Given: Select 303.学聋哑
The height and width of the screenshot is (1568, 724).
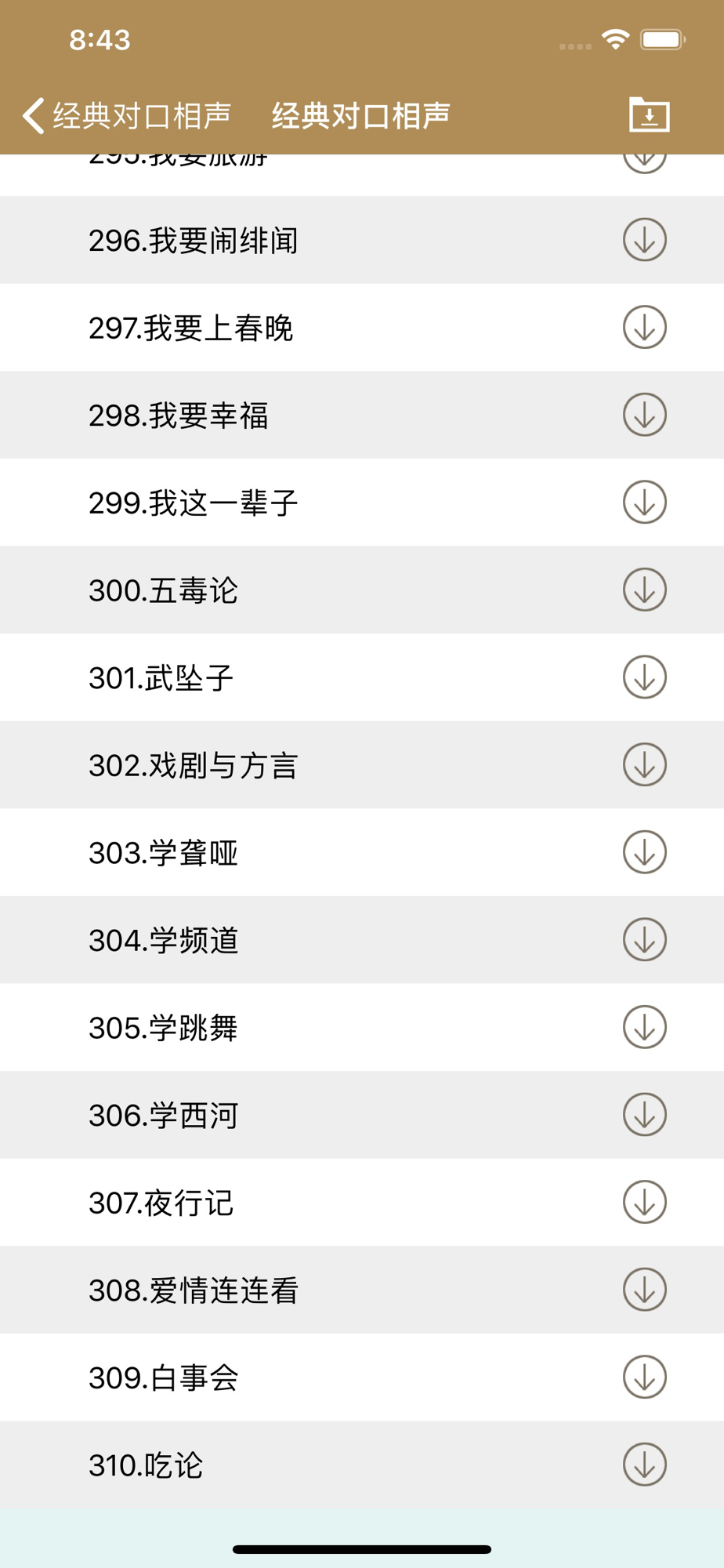Looking at the screenshot, I should click(x=163, y=852).
